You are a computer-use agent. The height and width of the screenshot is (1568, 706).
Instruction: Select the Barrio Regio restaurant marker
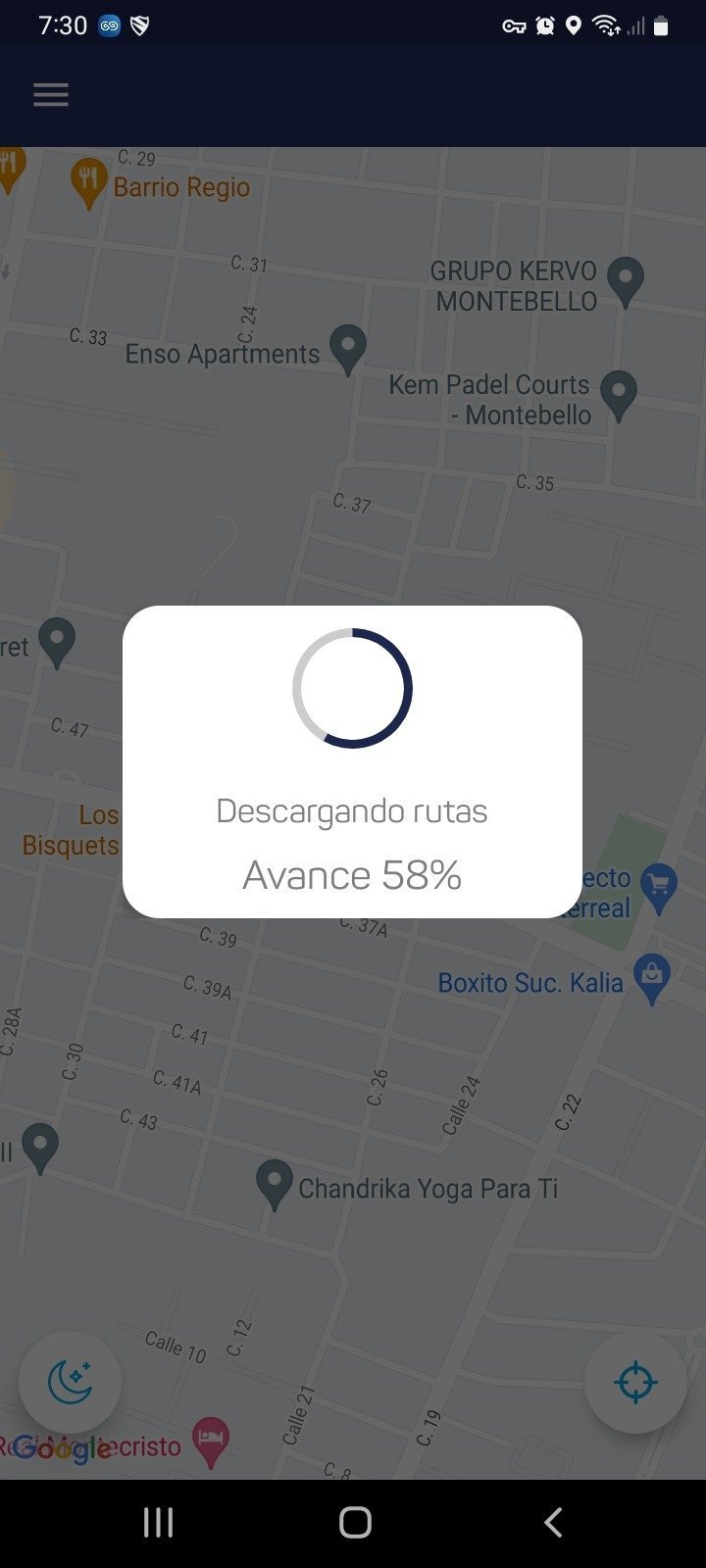(x=89, y=181)
